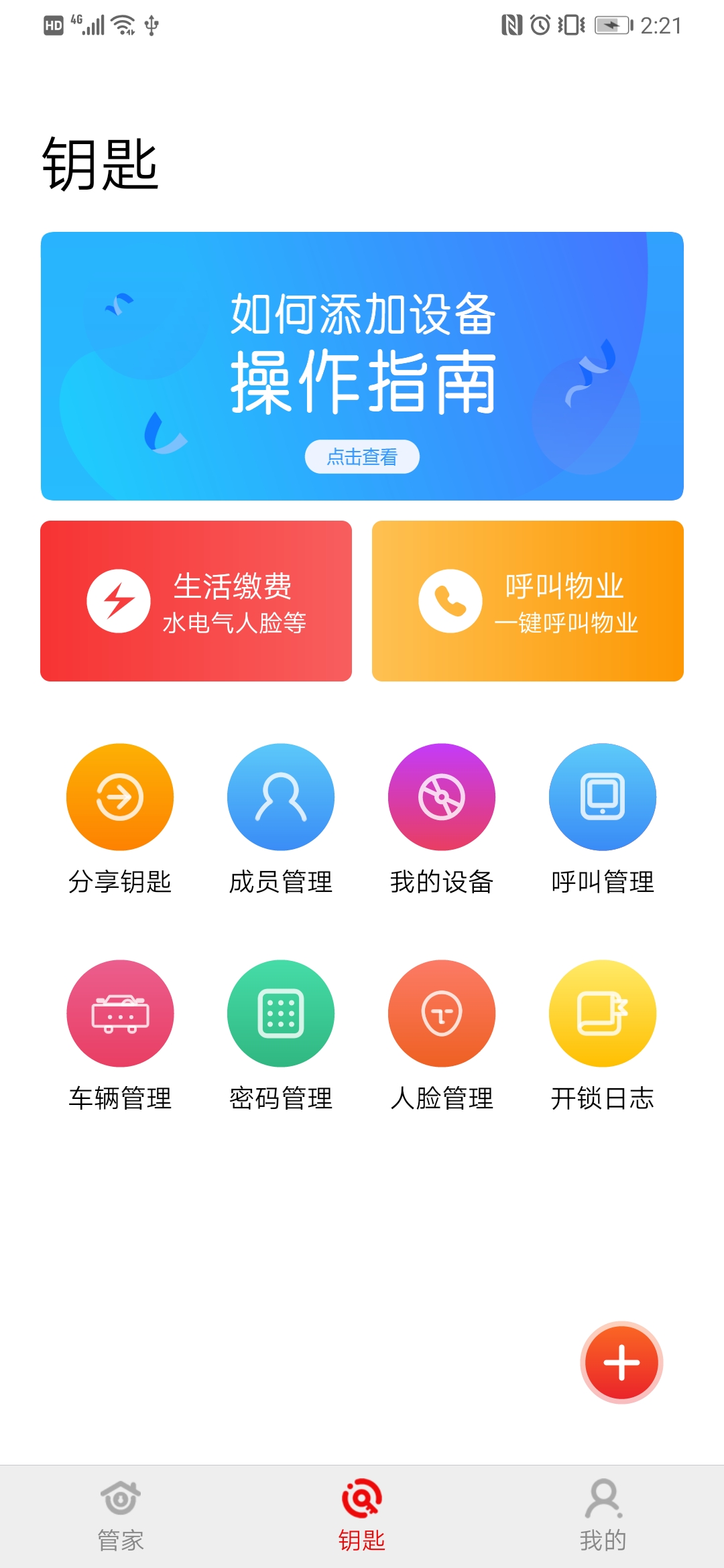Open the 呼叫物业 card

(x=528, y=601)
